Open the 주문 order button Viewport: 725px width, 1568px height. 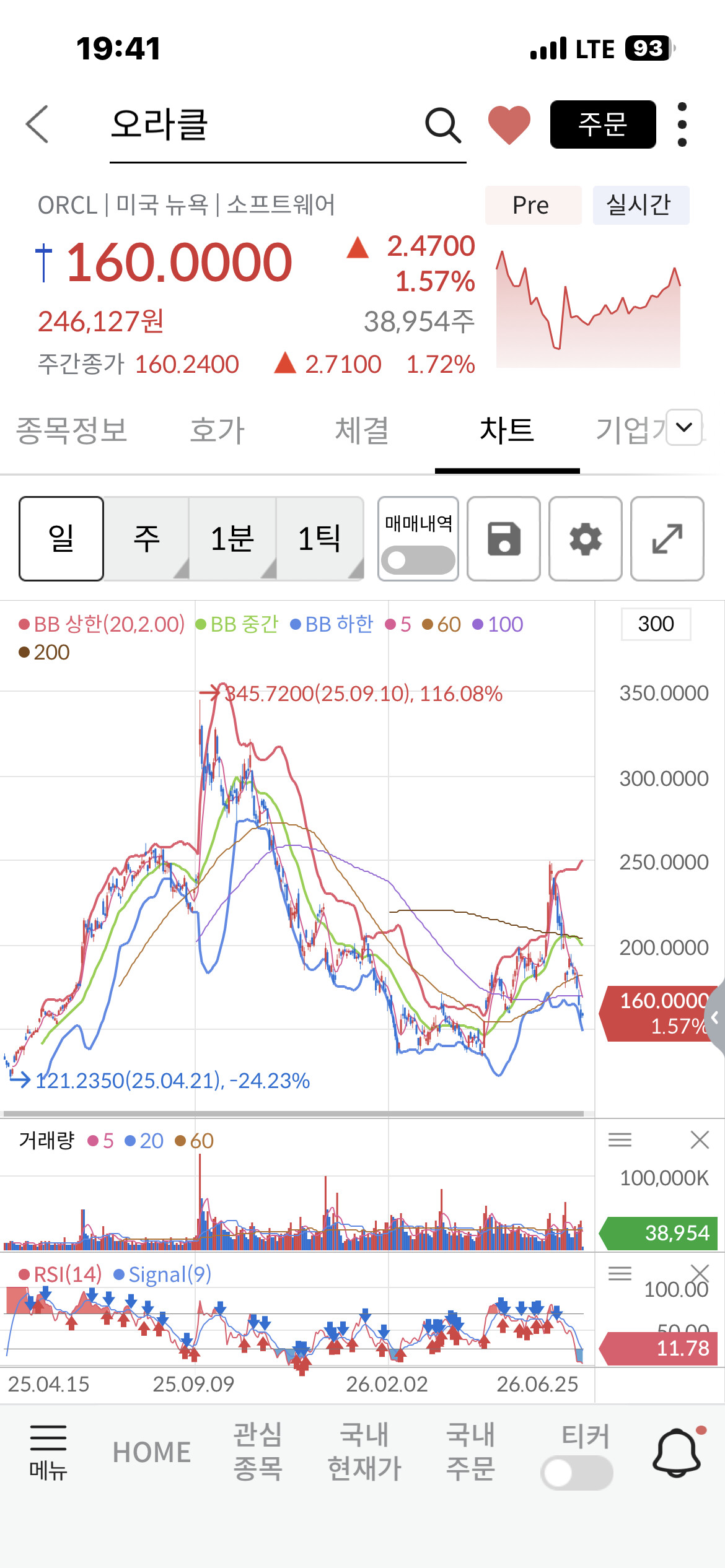[603, 124]
